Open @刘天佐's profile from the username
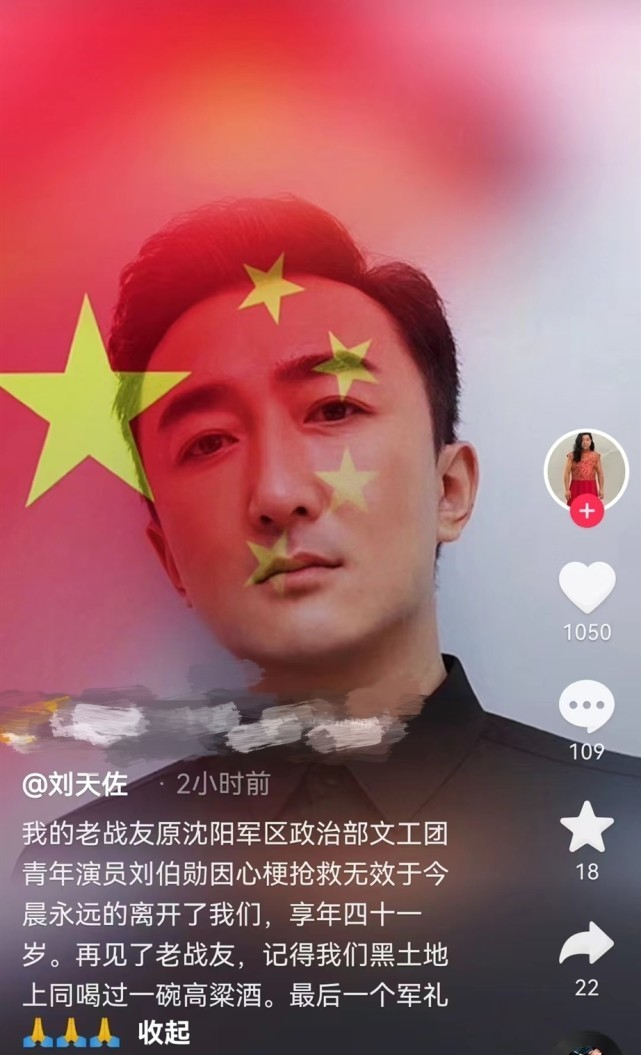The width and height of the screenshot is (641, 1055). 75,784
